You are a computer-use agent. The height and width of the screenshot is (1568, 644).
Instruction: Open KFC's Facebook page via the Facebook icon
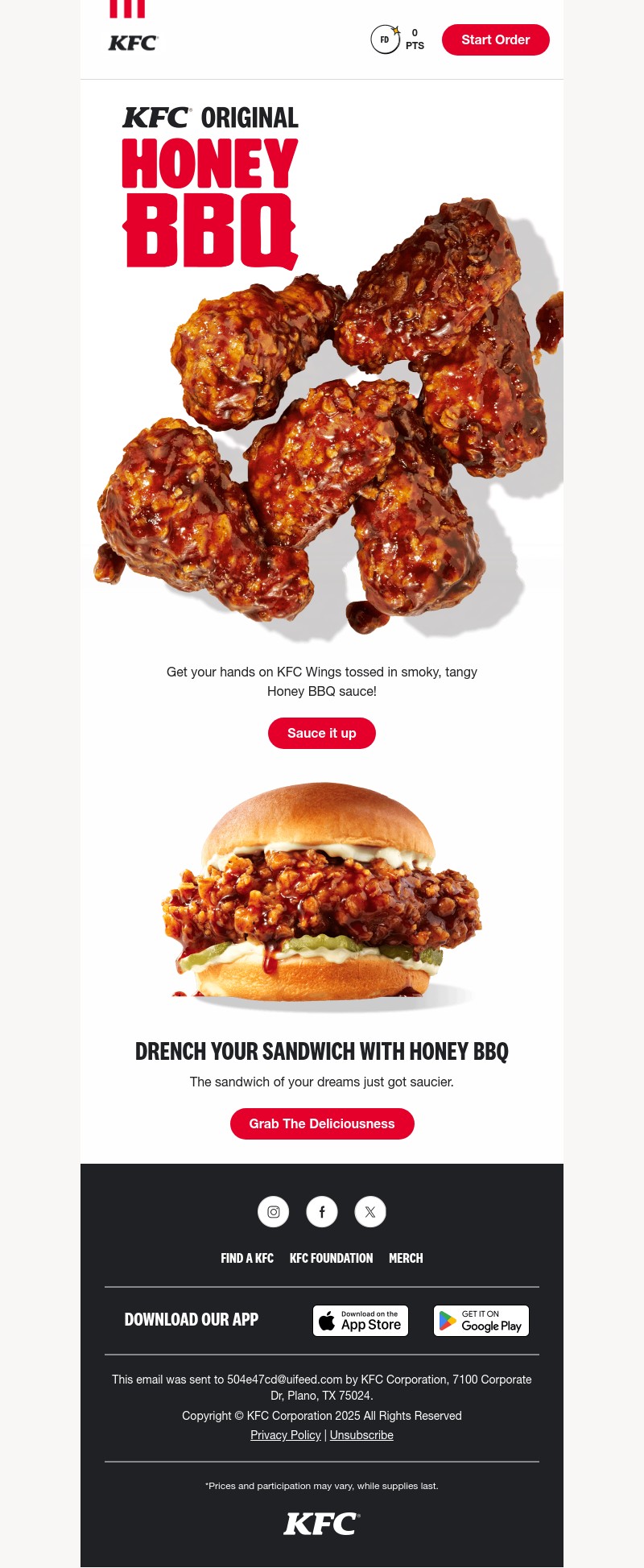(322, 1211)
